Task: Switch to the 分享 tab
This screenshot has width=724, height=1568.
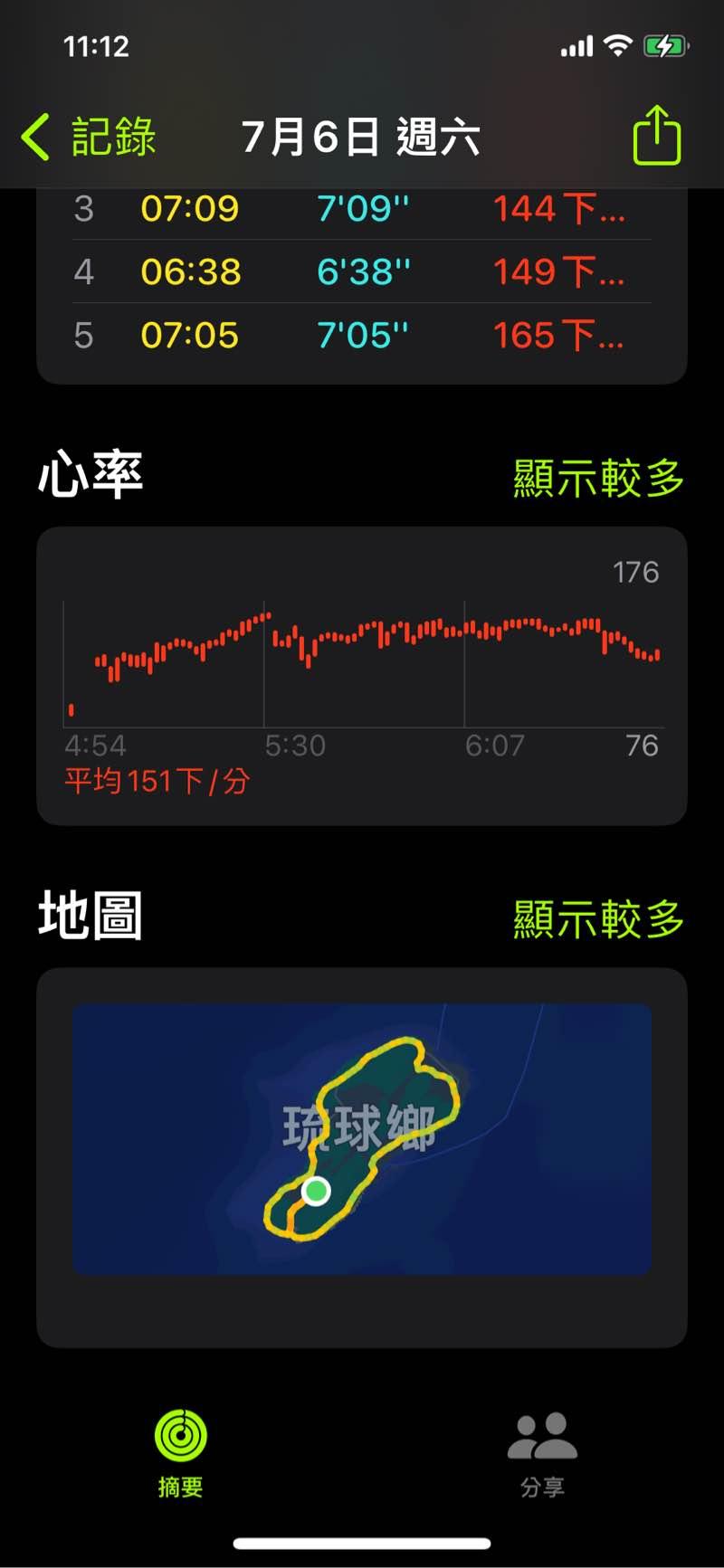Action: [x=542, y=1450]
